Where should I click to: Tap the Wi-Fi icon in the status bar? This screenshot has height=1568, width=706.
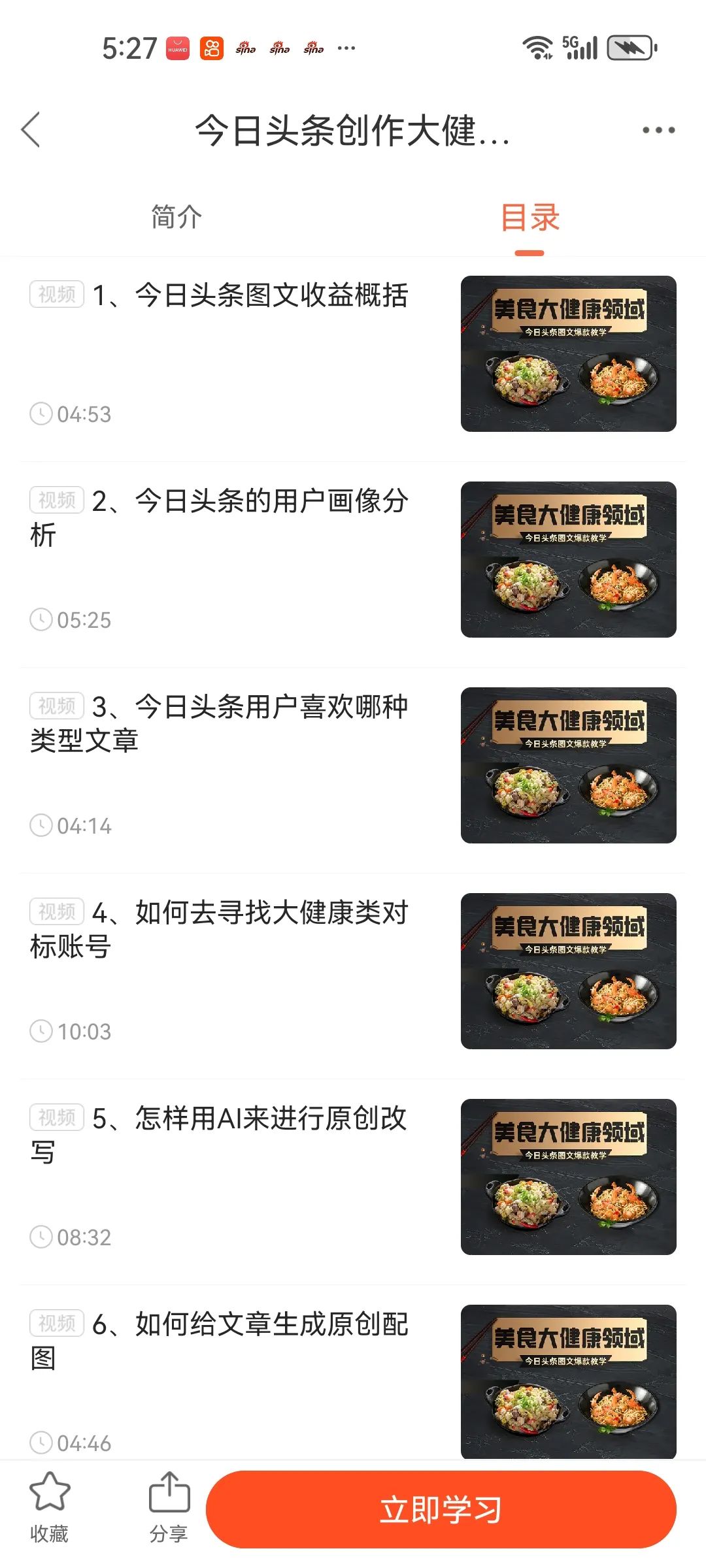536,48
